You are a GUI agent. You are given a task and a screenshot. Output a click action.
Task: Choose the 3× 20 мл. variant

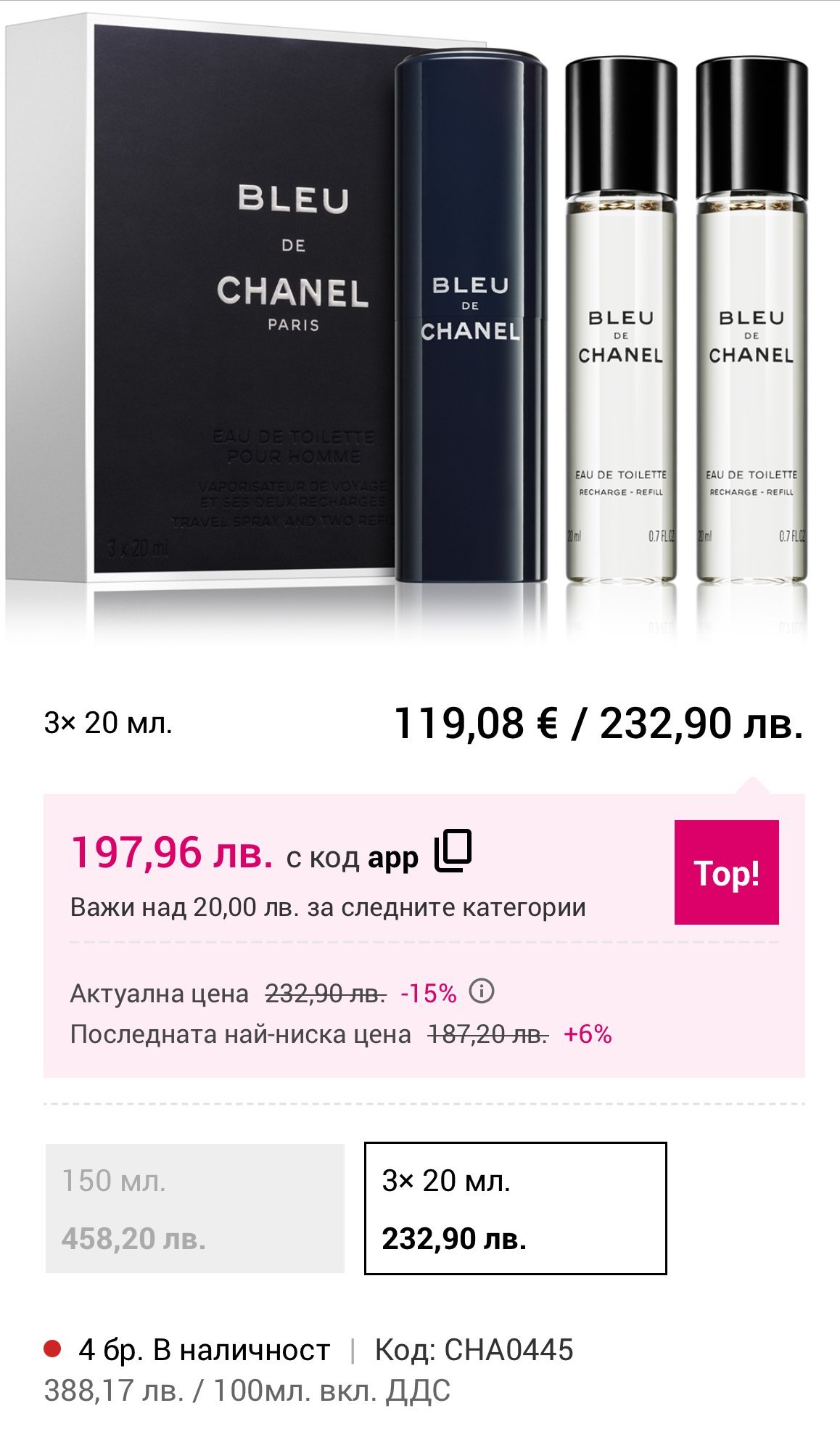pos(515,1208)
